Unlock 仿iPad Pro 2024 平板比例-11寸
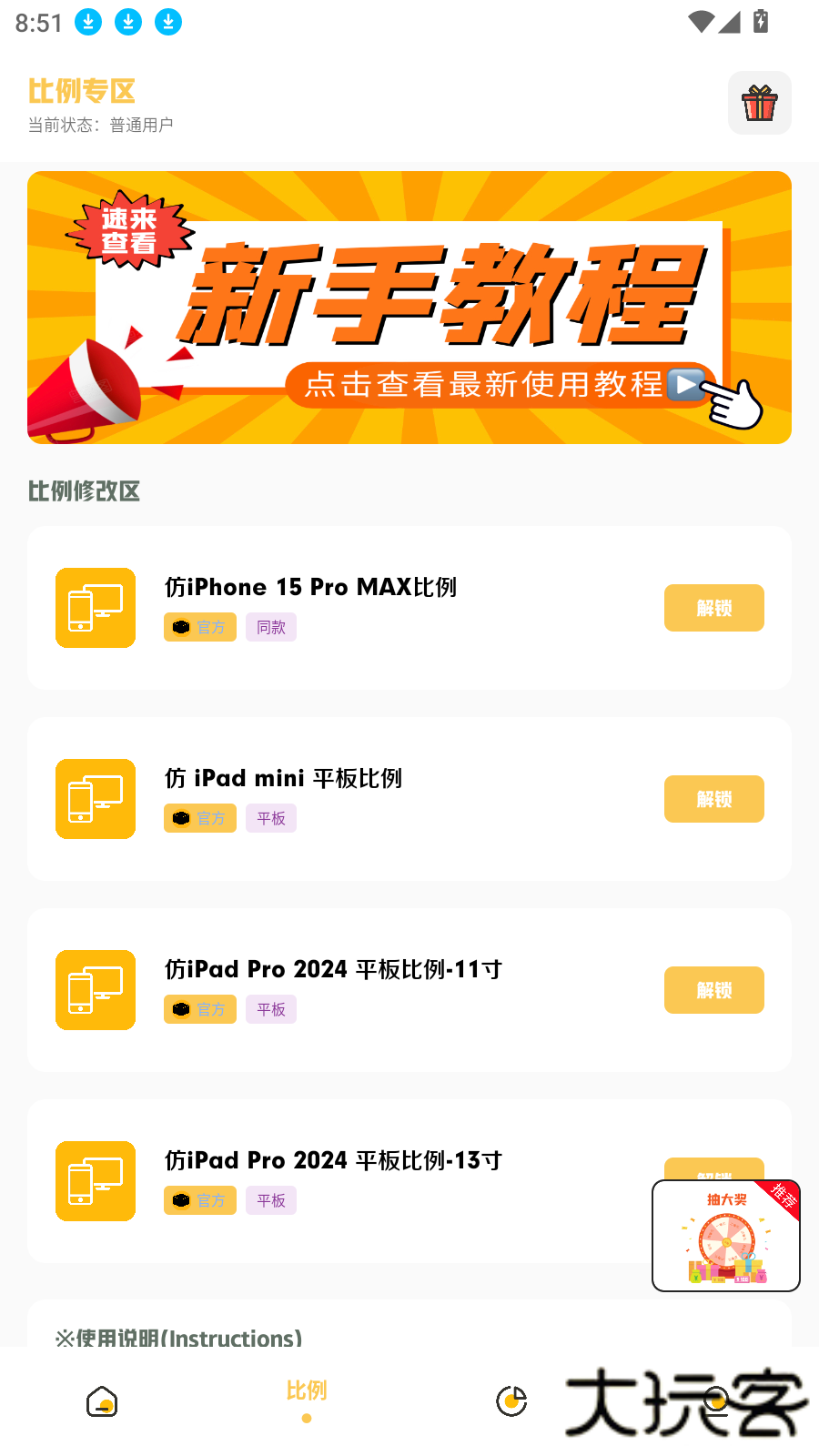The image size is (819, 1456). 713,990
